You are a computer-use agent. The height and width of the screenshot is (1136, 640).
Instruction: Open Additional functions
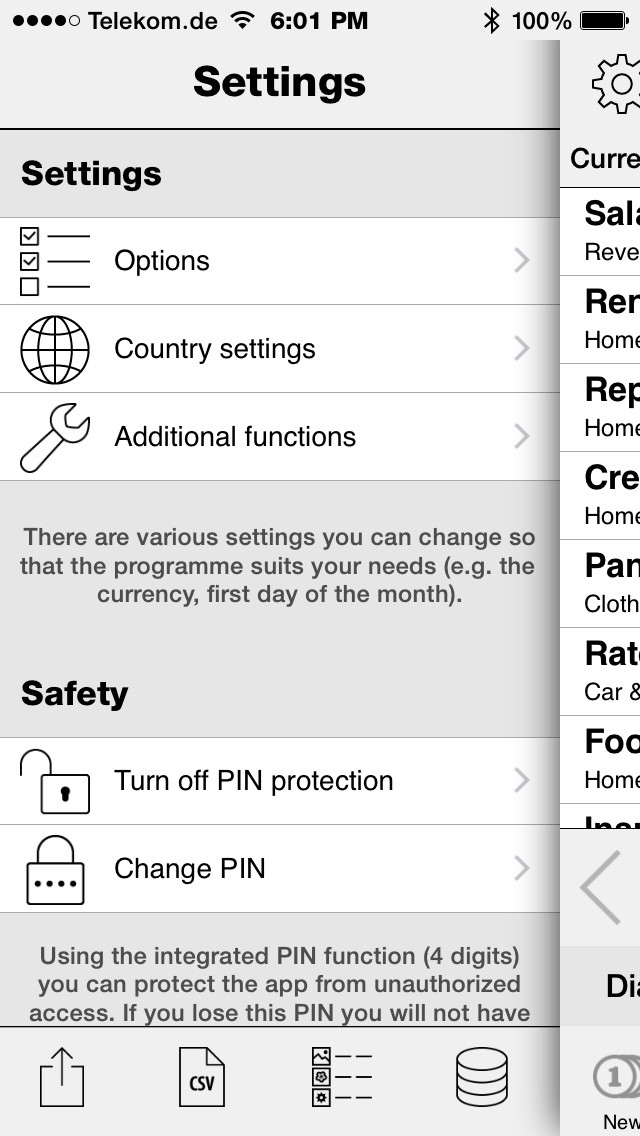click(280, 436)
